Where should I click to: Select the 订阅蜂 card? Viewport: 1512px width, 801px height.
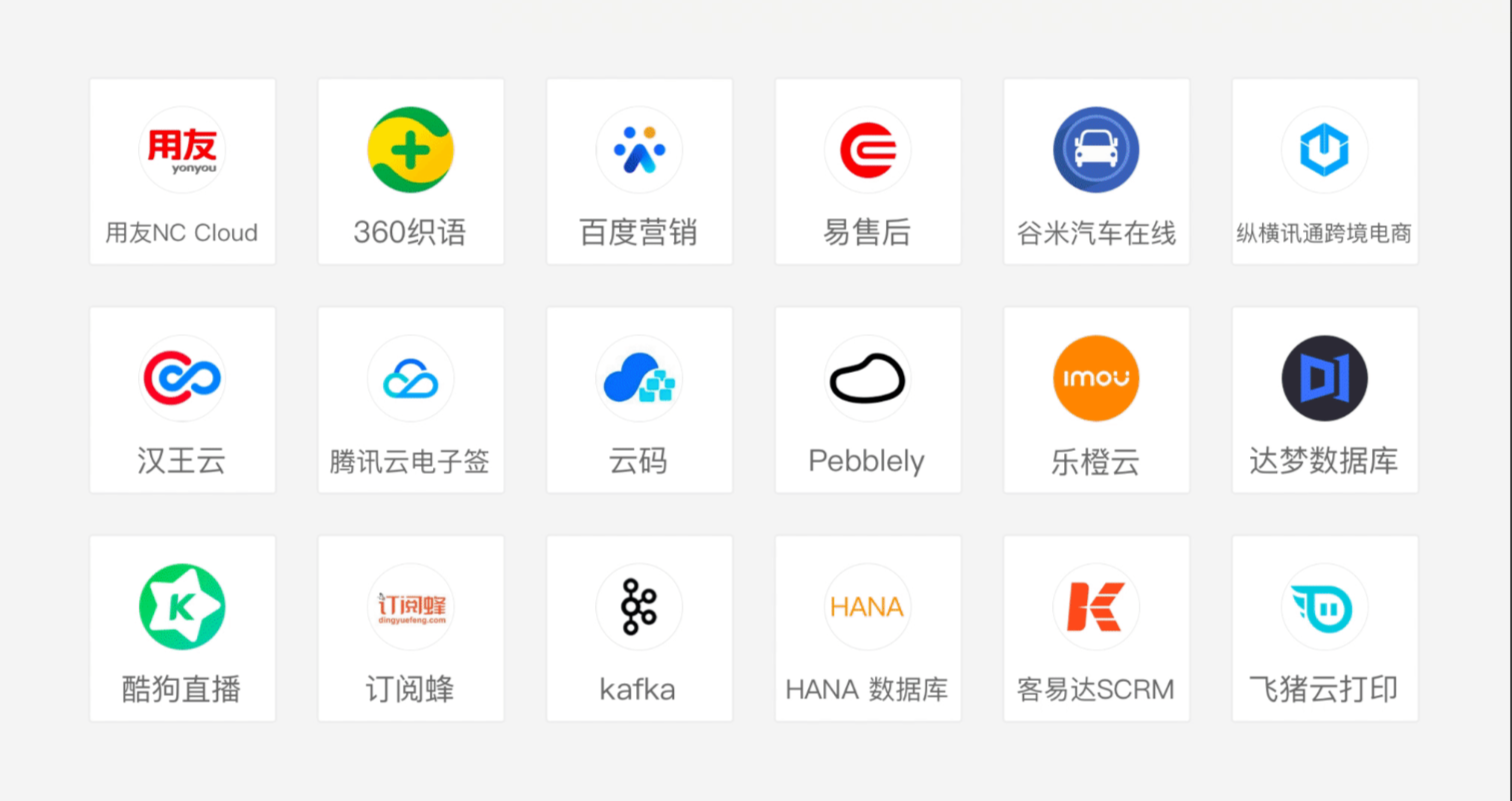pos(410,628)
